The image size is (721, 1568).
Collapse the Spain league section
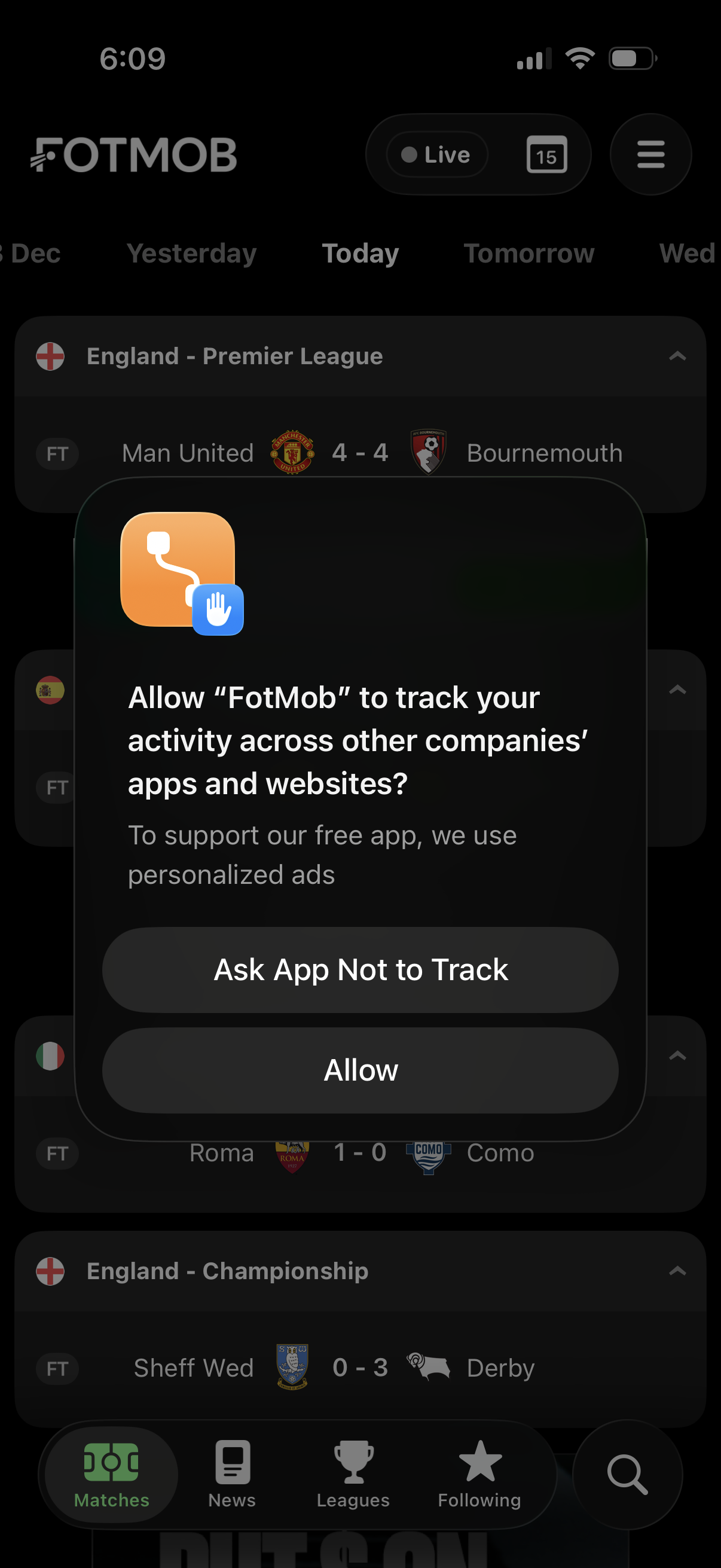tap(678, 690)
